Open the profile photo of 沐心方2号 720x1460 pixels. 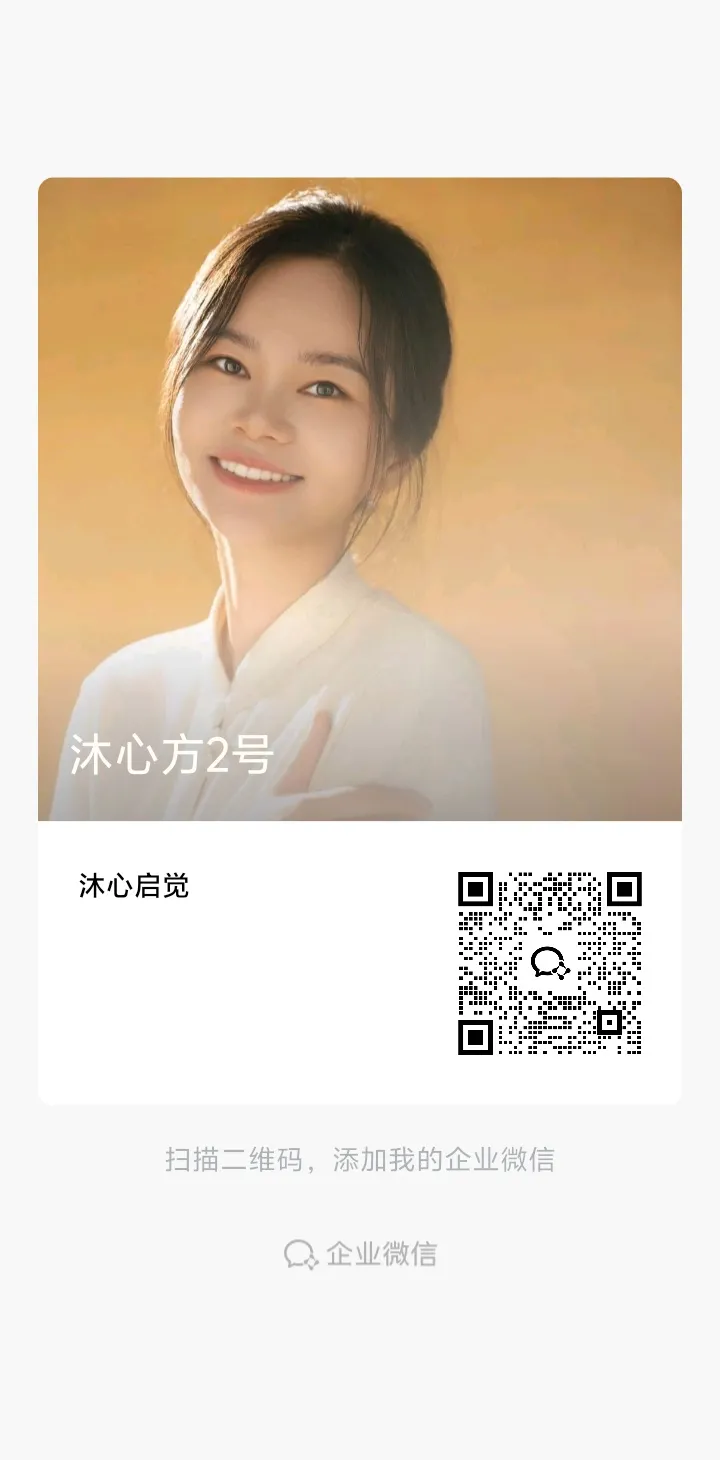[360, 450]
